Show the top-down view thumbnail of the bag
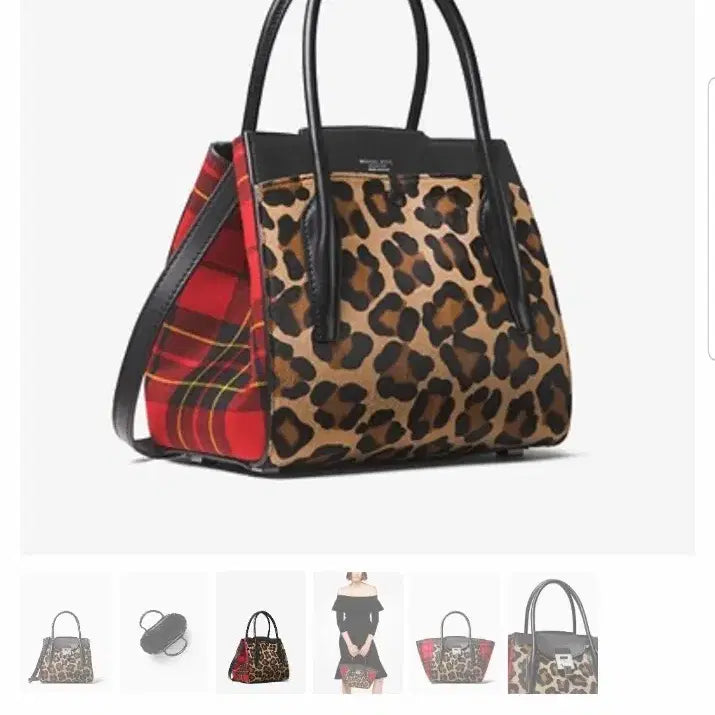 point(163,632)
